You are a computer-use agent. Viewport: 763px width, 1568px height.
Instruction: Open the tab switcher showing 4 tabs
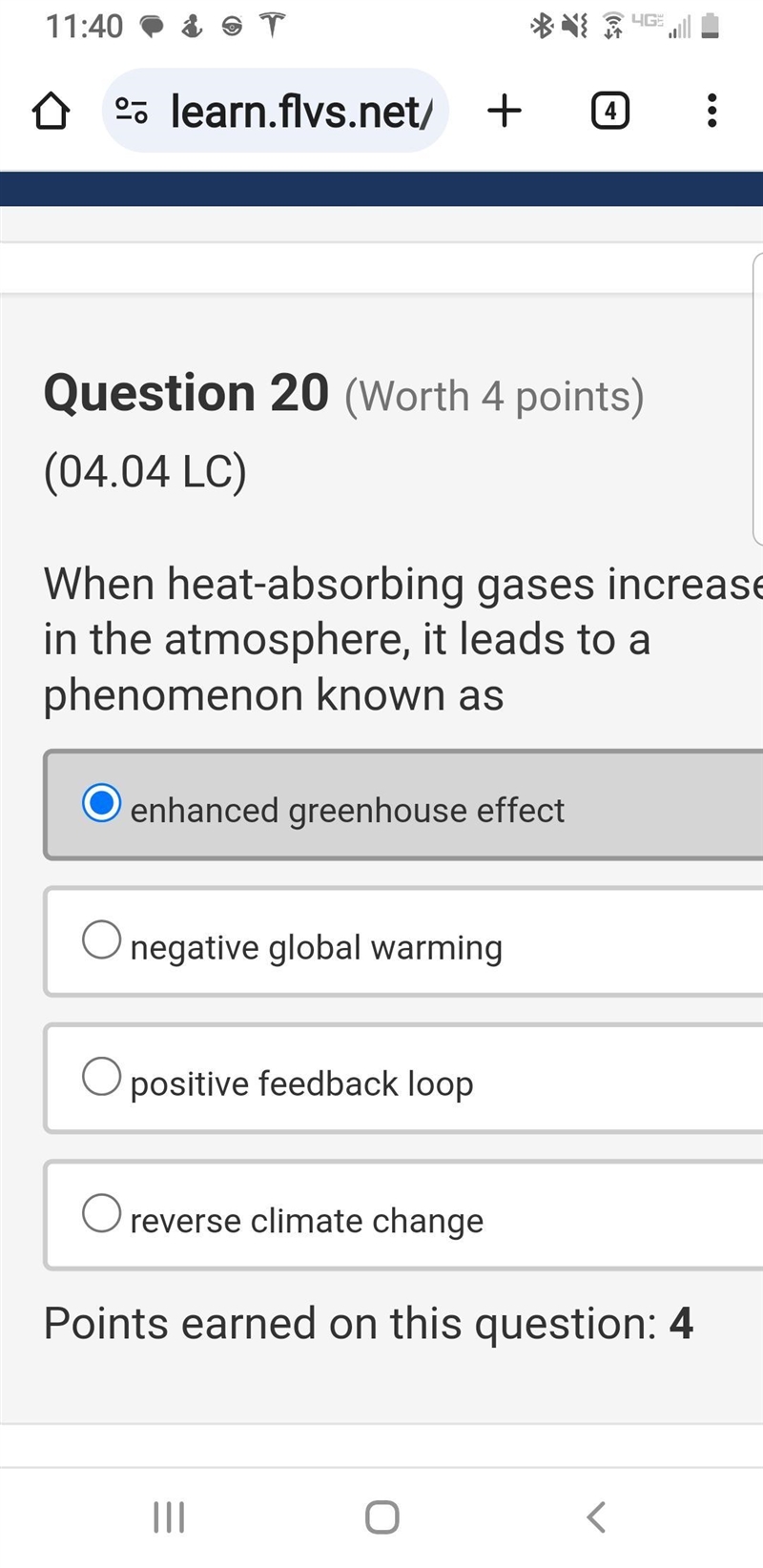click(x=610, y=112)
